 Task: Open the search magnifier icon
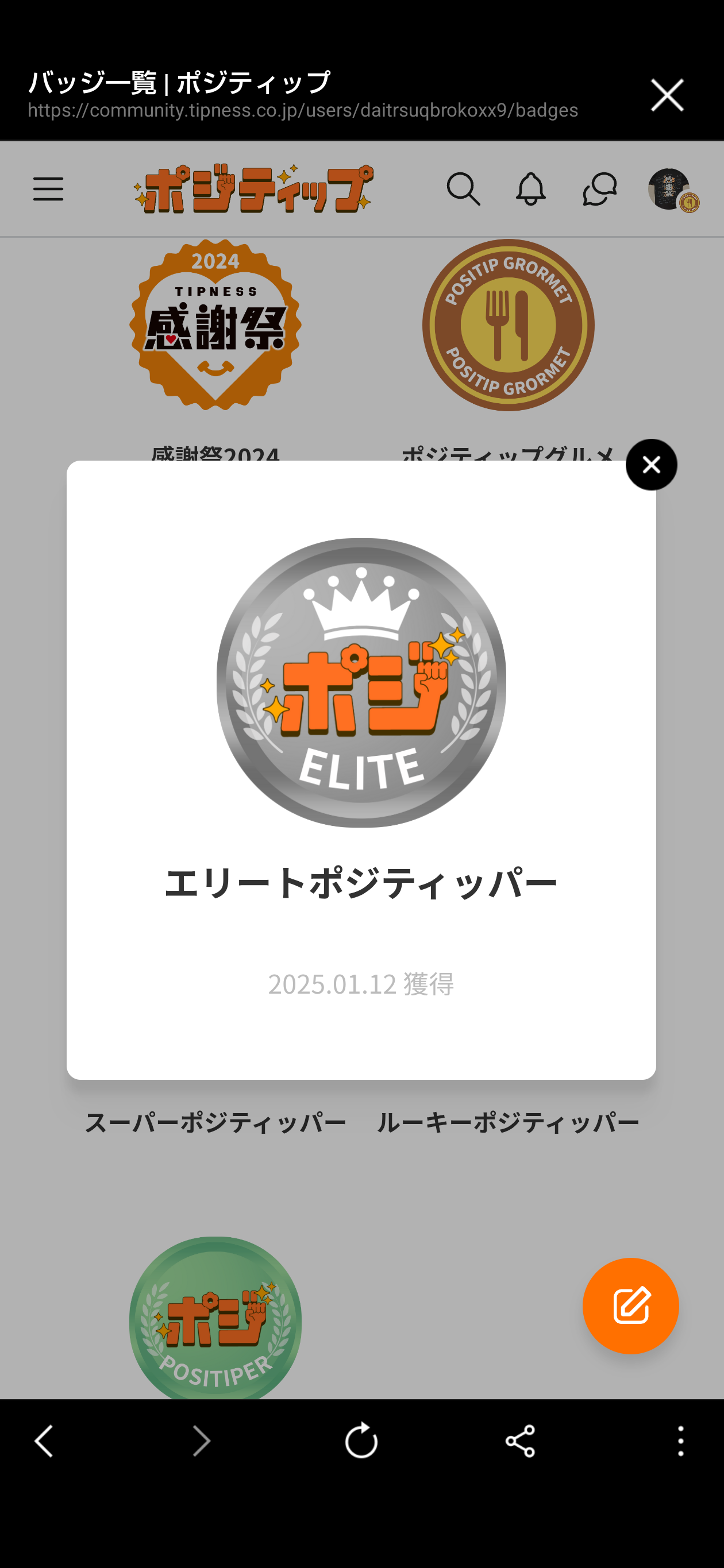463,190
